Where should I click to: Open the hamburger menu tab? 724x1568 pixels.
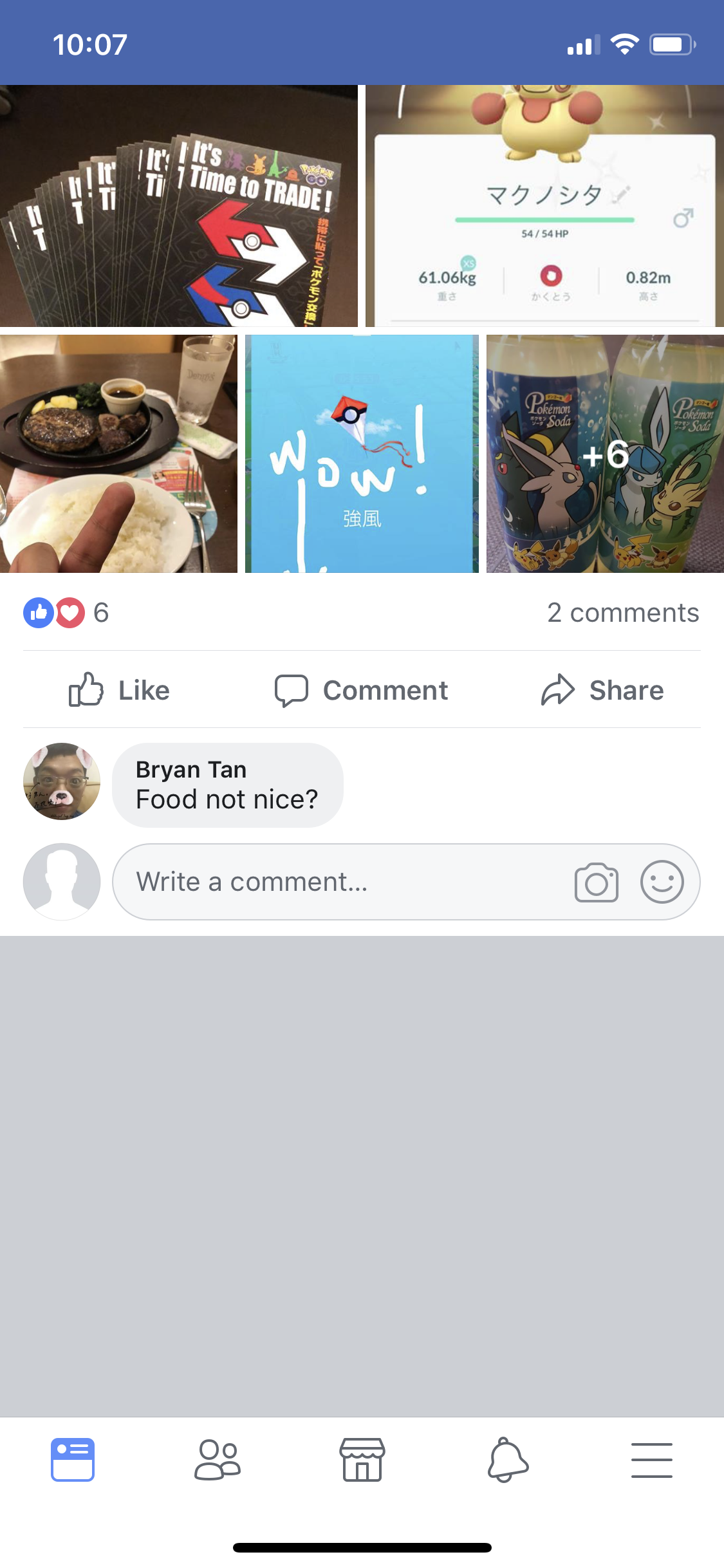[x=652, y=1459]
